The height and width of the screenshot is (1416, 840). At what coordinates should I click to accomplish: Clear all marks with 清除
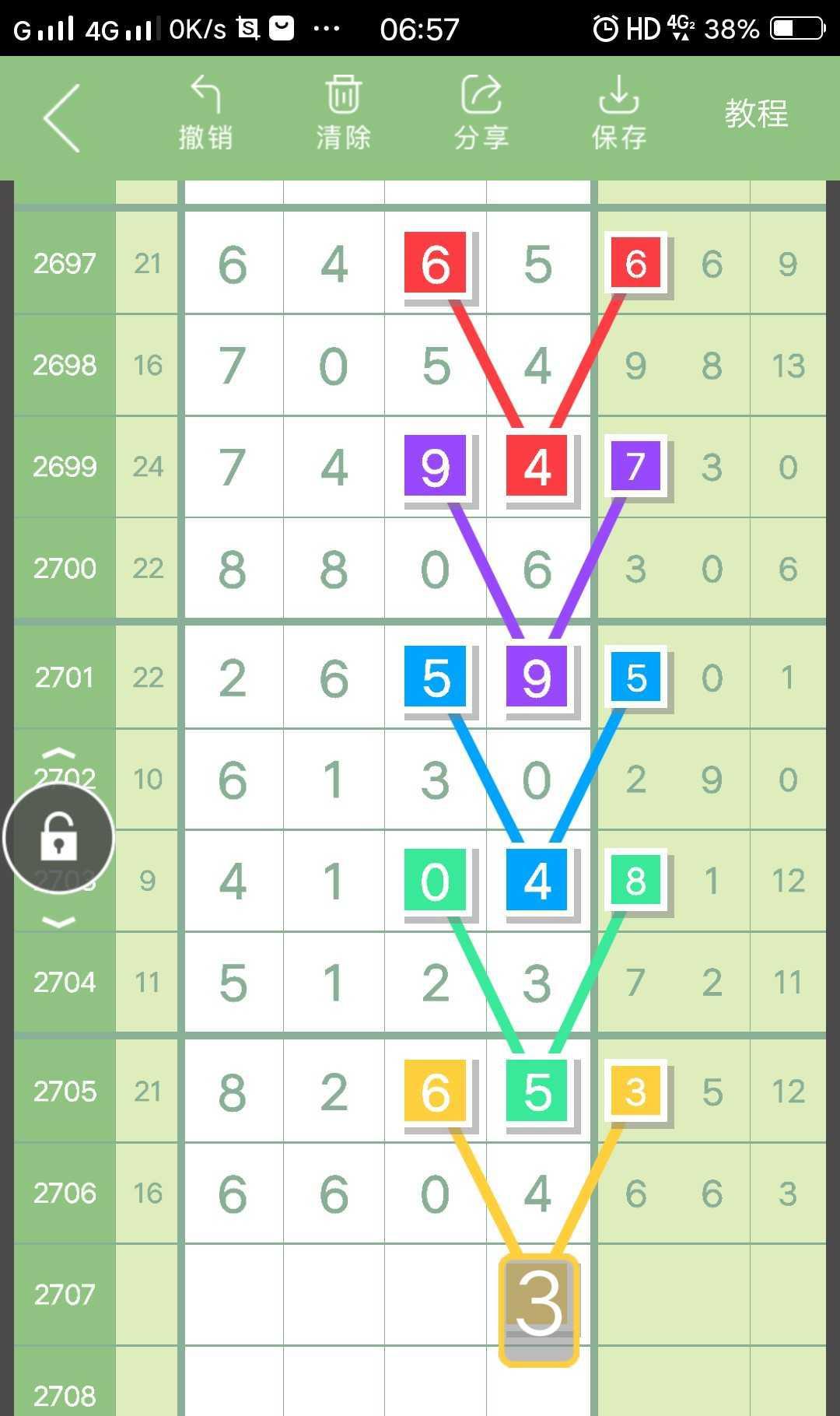click(x=343, y=114)
